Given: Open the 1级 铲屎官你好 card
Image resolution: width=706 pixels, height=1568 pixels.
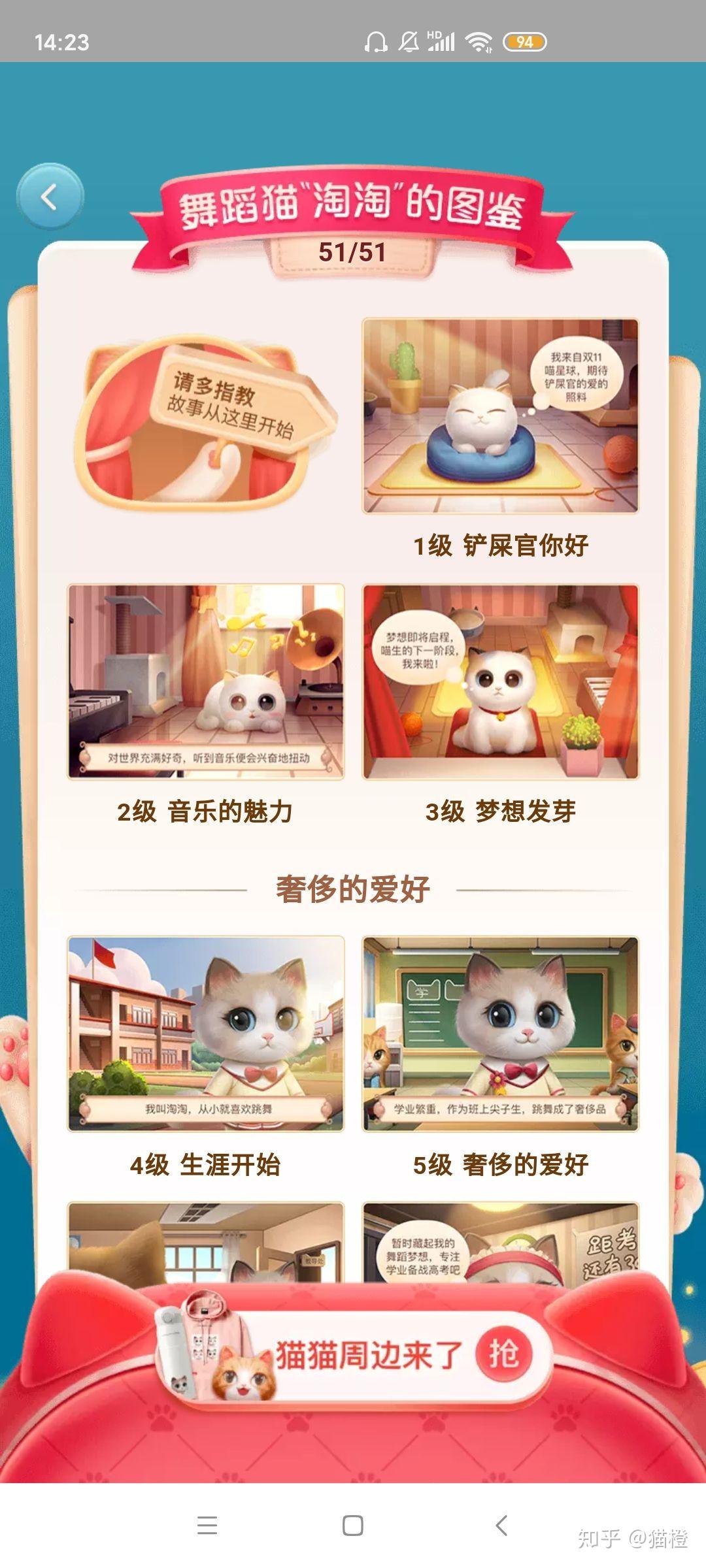Looking at the screenshot, I should 500,416.
